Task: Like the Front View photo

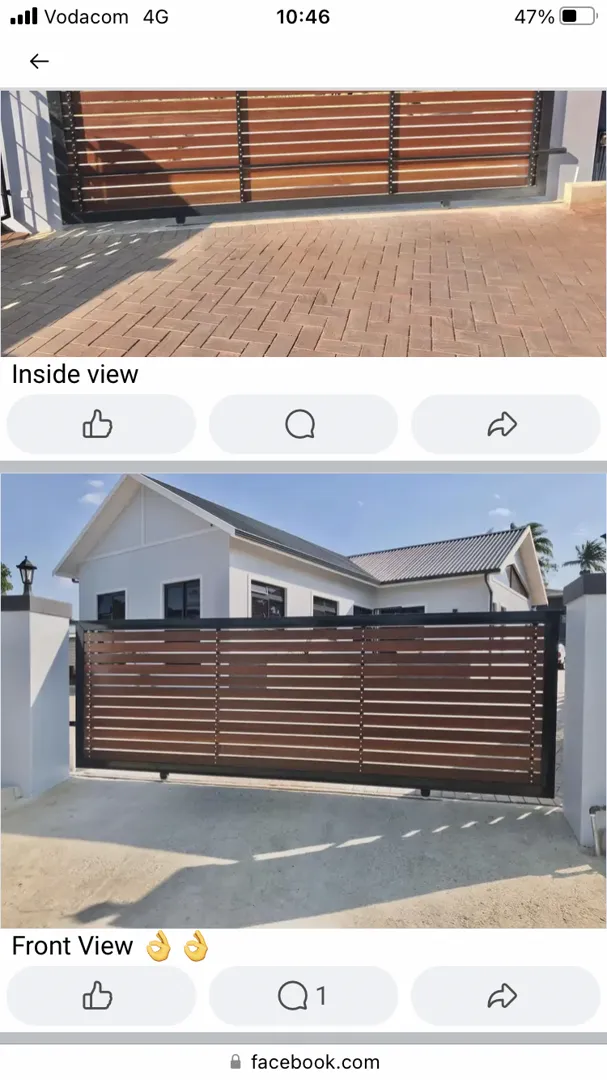Action: (100, 996)
